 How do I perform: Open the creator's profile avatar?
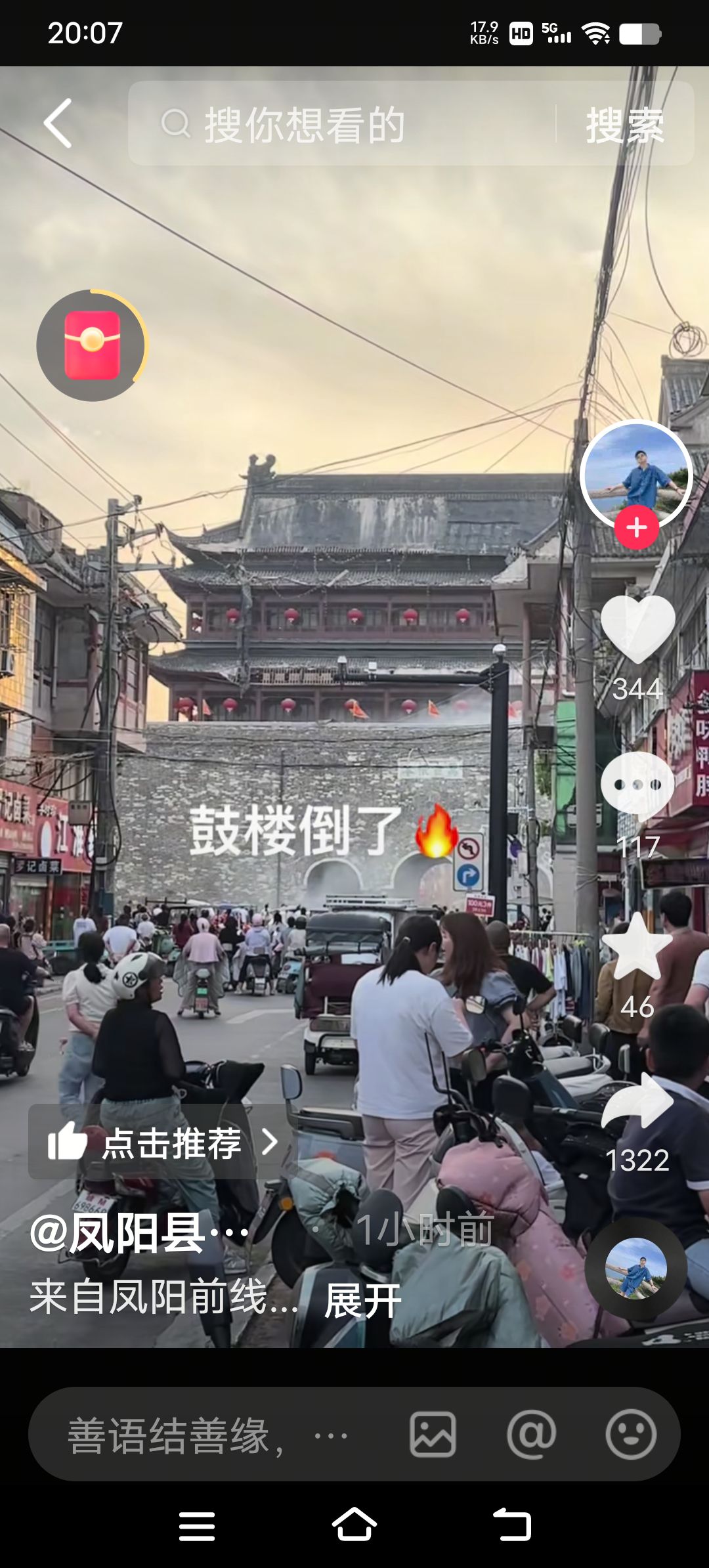click(x=636, y=474)
